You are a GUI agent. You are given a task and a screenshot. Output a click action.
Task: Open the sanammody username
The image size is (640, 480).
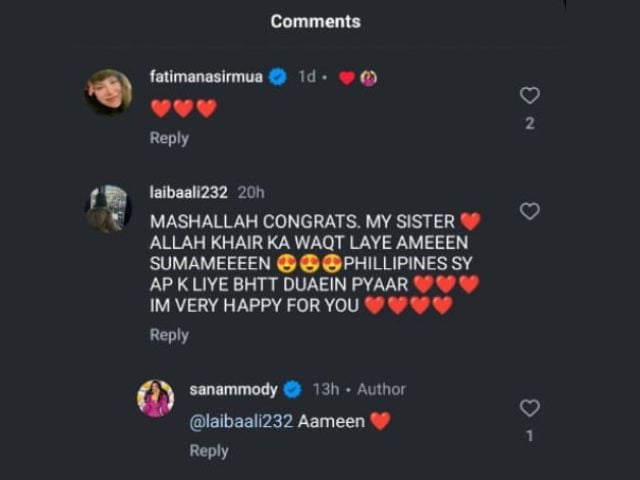[x=234, y=389]
